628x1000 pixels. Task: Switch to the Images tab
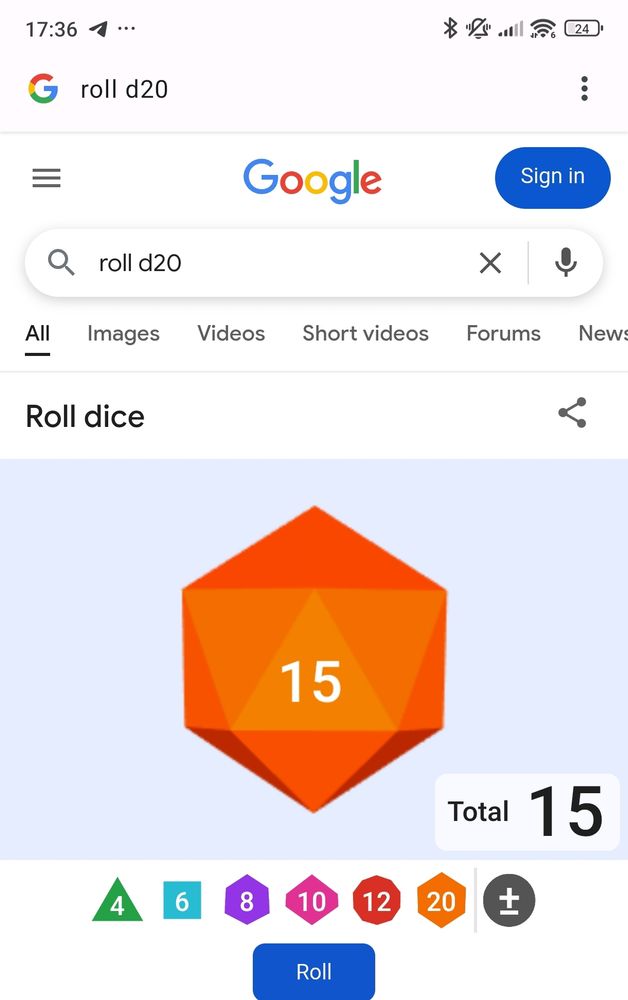pyautogui.click(x=123, y=334)
